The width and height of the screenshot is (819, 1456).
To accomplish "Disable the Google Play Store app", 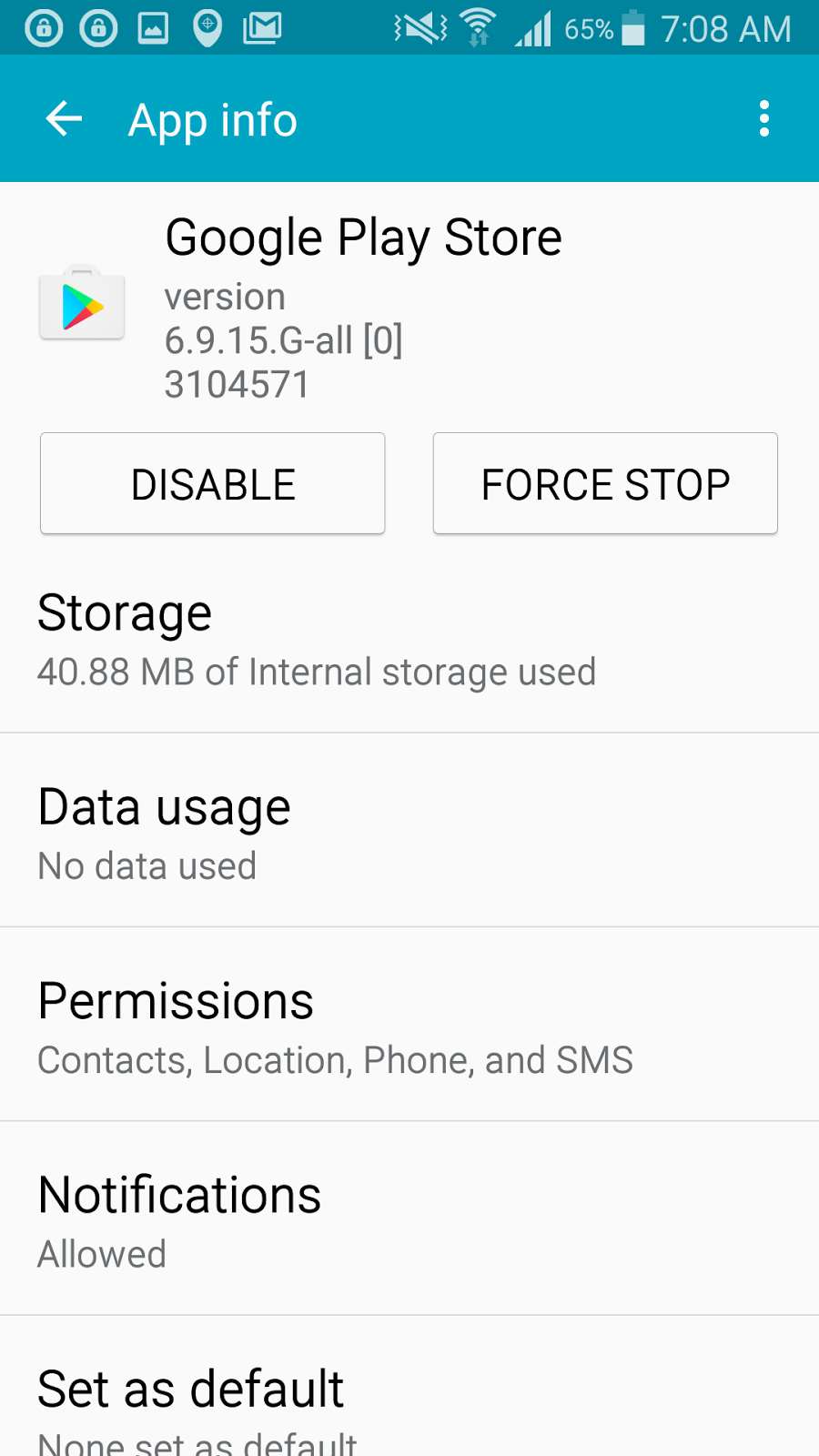I will pyautogui.click(x=213, y=483).
